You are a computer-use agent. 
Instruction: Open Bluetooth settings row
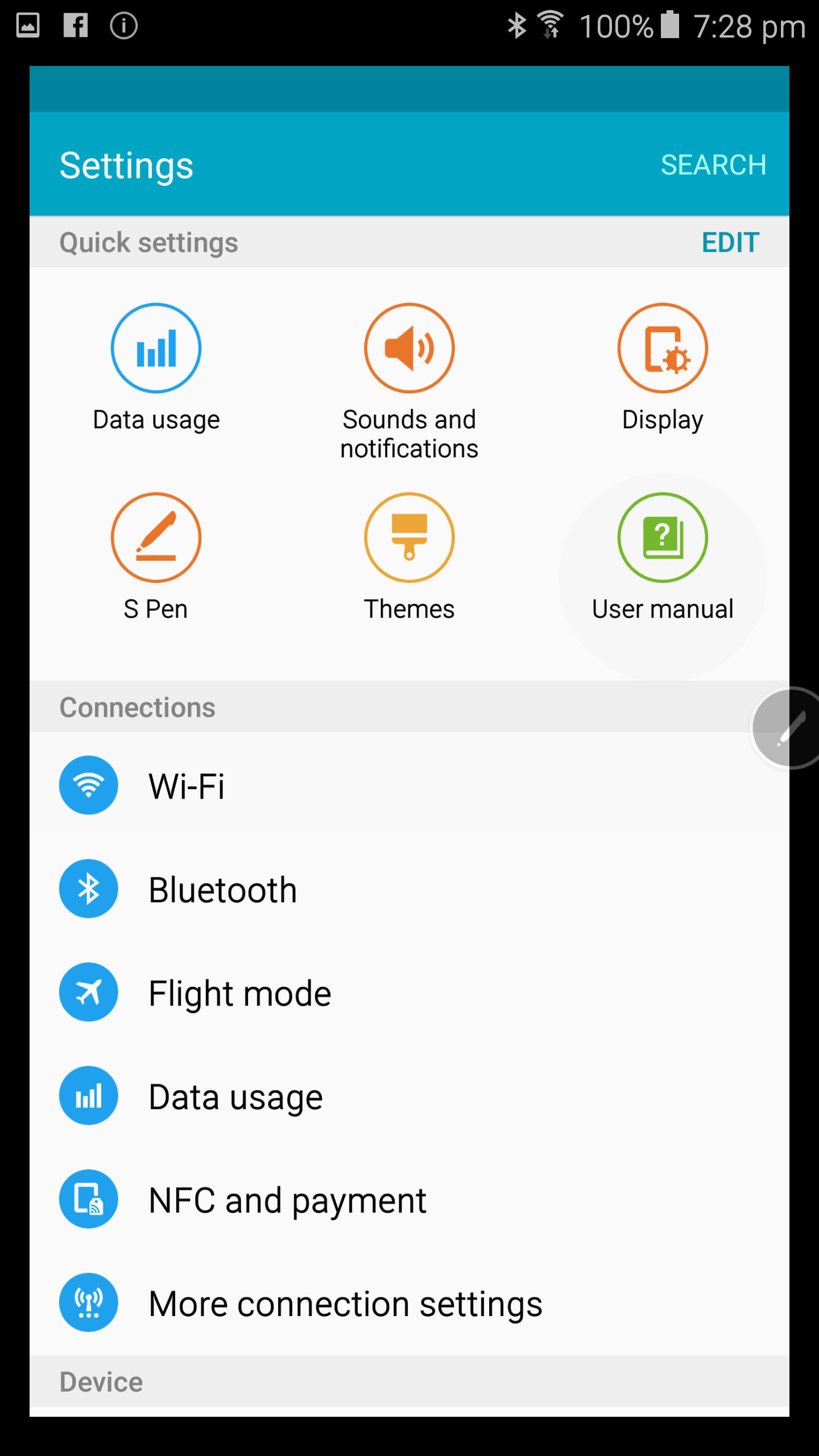pos(409,889)
